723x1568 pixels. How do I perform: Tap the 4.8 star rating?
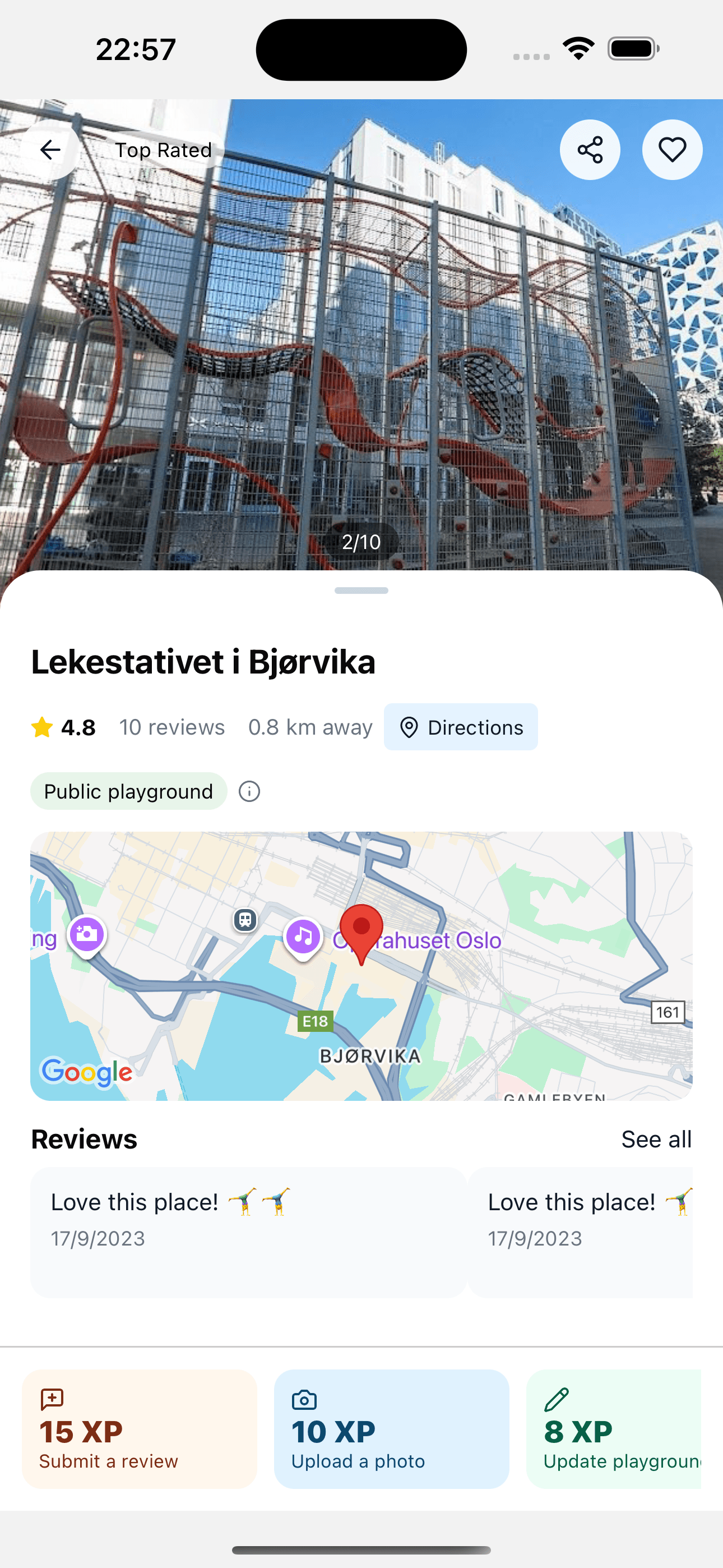tap(64, 727)
